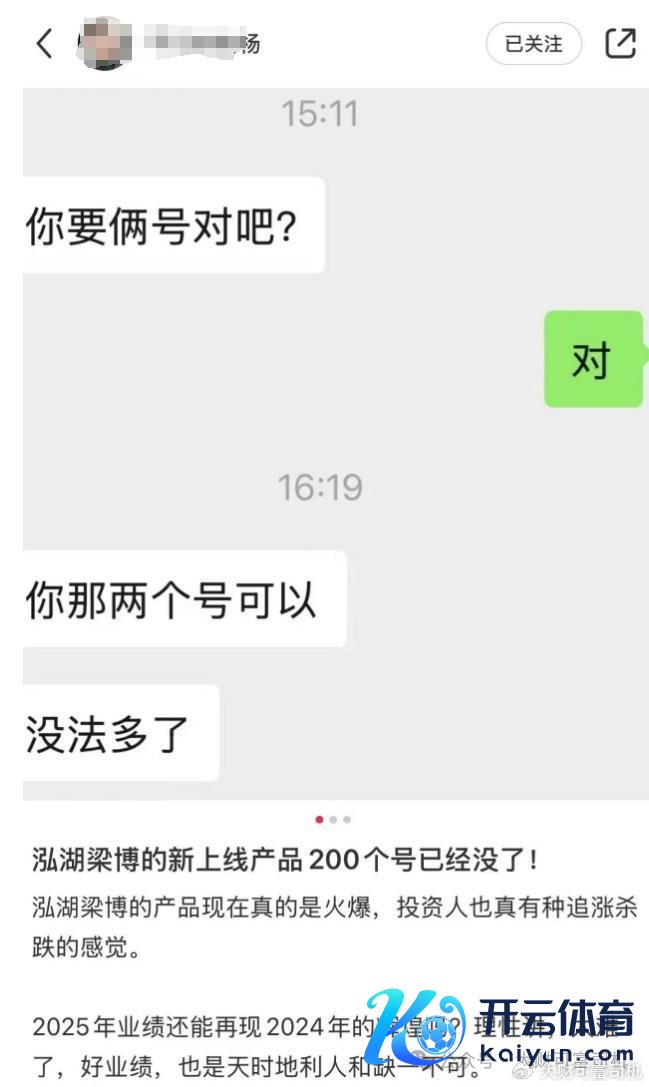Share this post via the share icon
The width and height of the screenshot is (649, 1087).
[620, 43]
